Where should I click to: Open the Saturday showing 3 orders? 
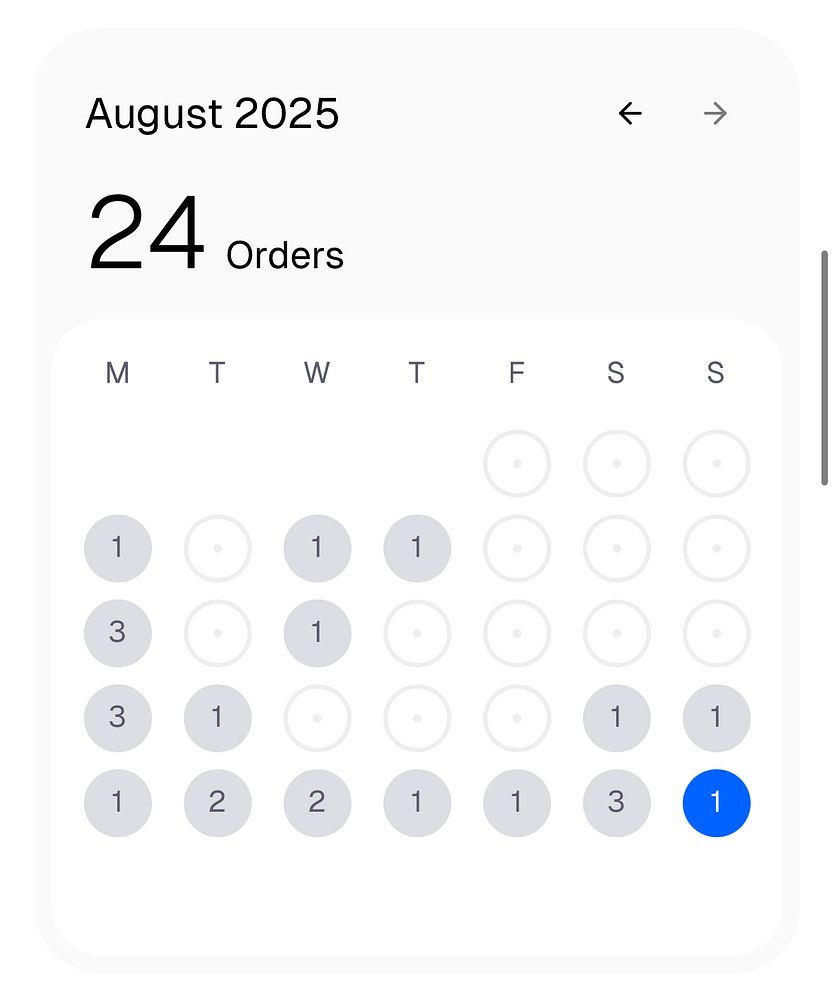[x=616, y=802]
